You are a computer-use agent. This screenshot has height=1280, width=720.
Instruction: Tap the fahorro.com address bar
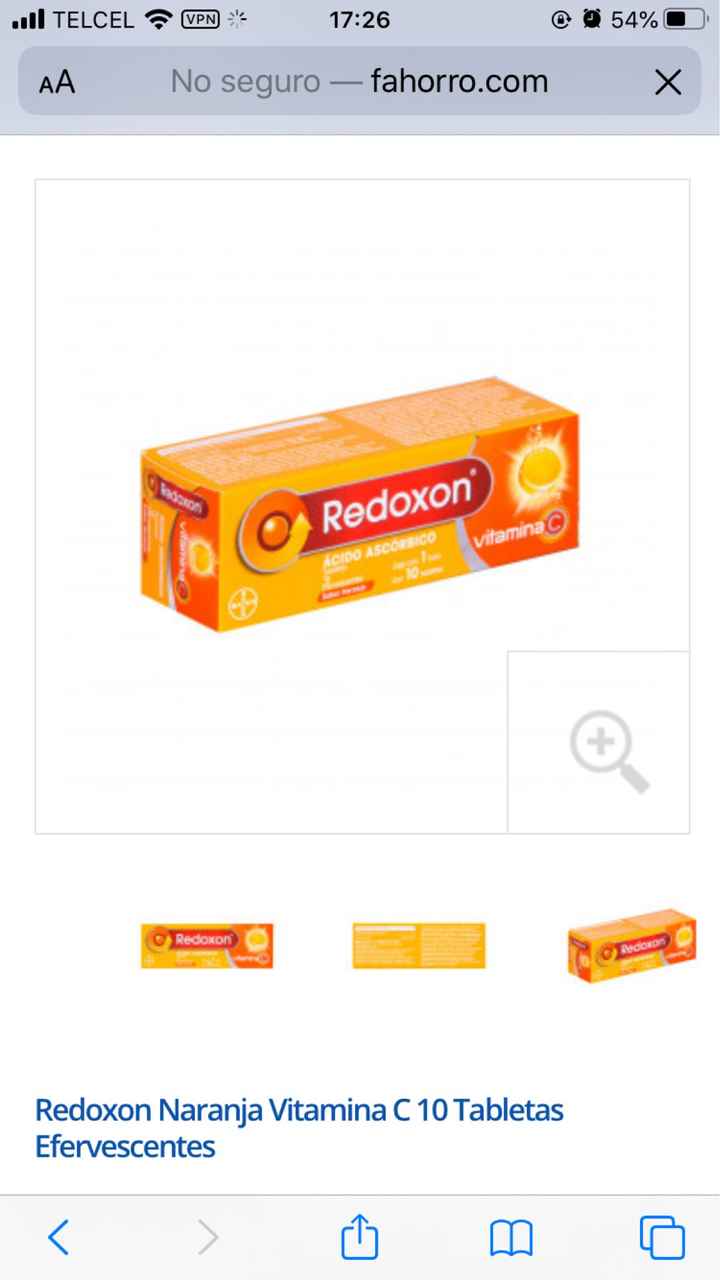tap(359, 81)
